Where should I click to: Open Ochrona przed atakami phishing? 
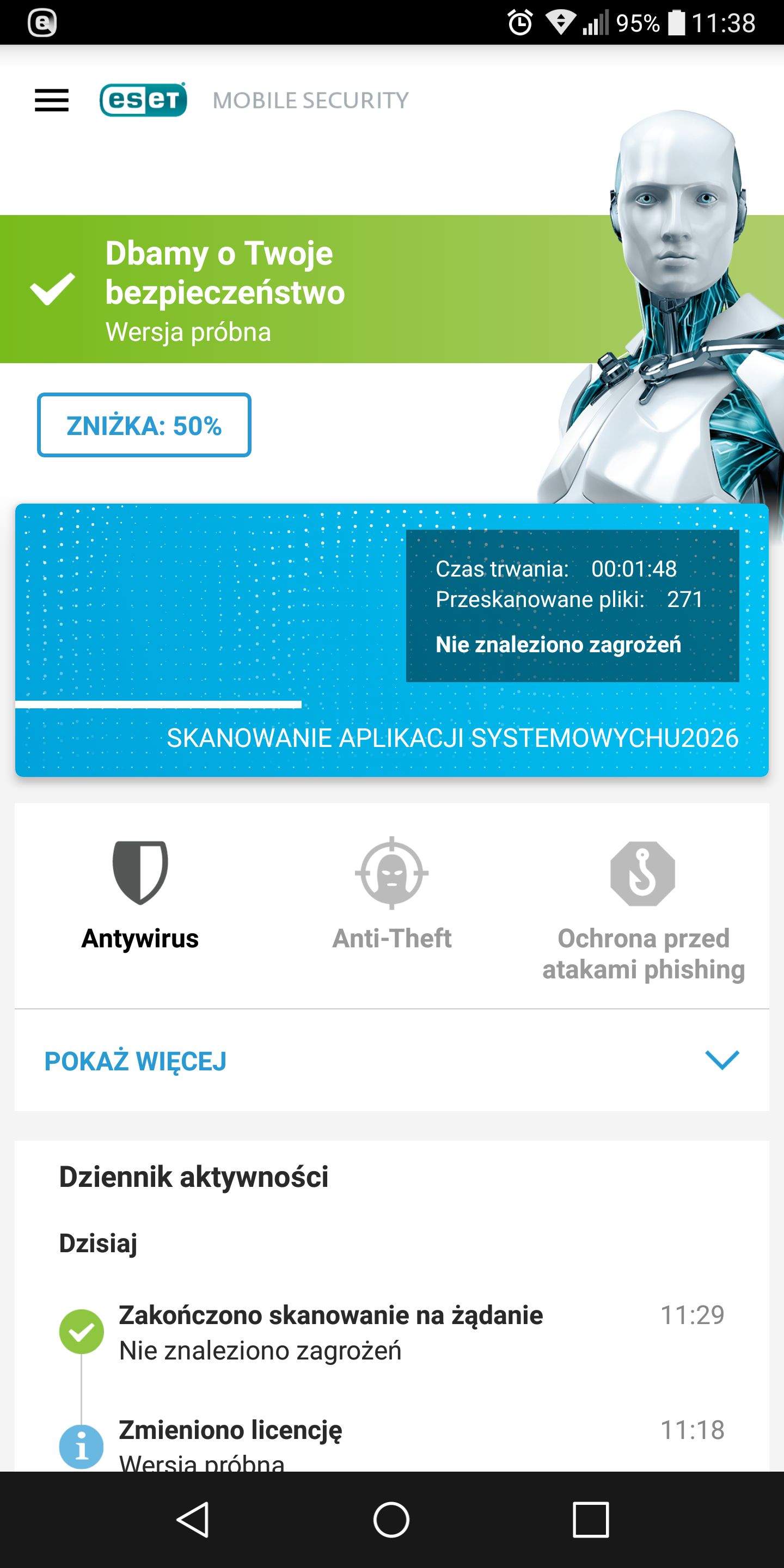[644, 910]
